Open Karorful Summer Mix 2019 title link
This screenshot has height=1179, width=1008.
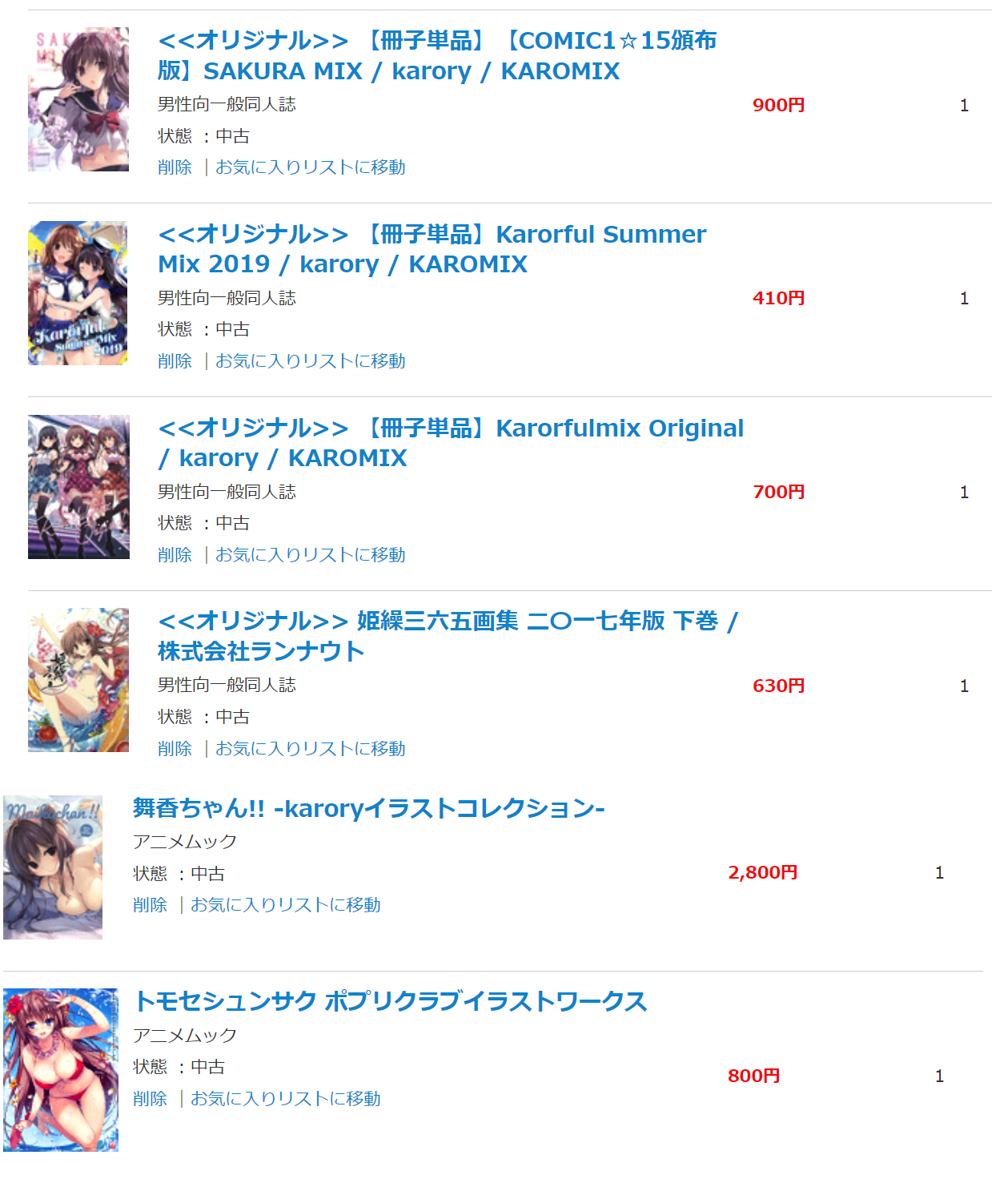click(x=432, y=249)
